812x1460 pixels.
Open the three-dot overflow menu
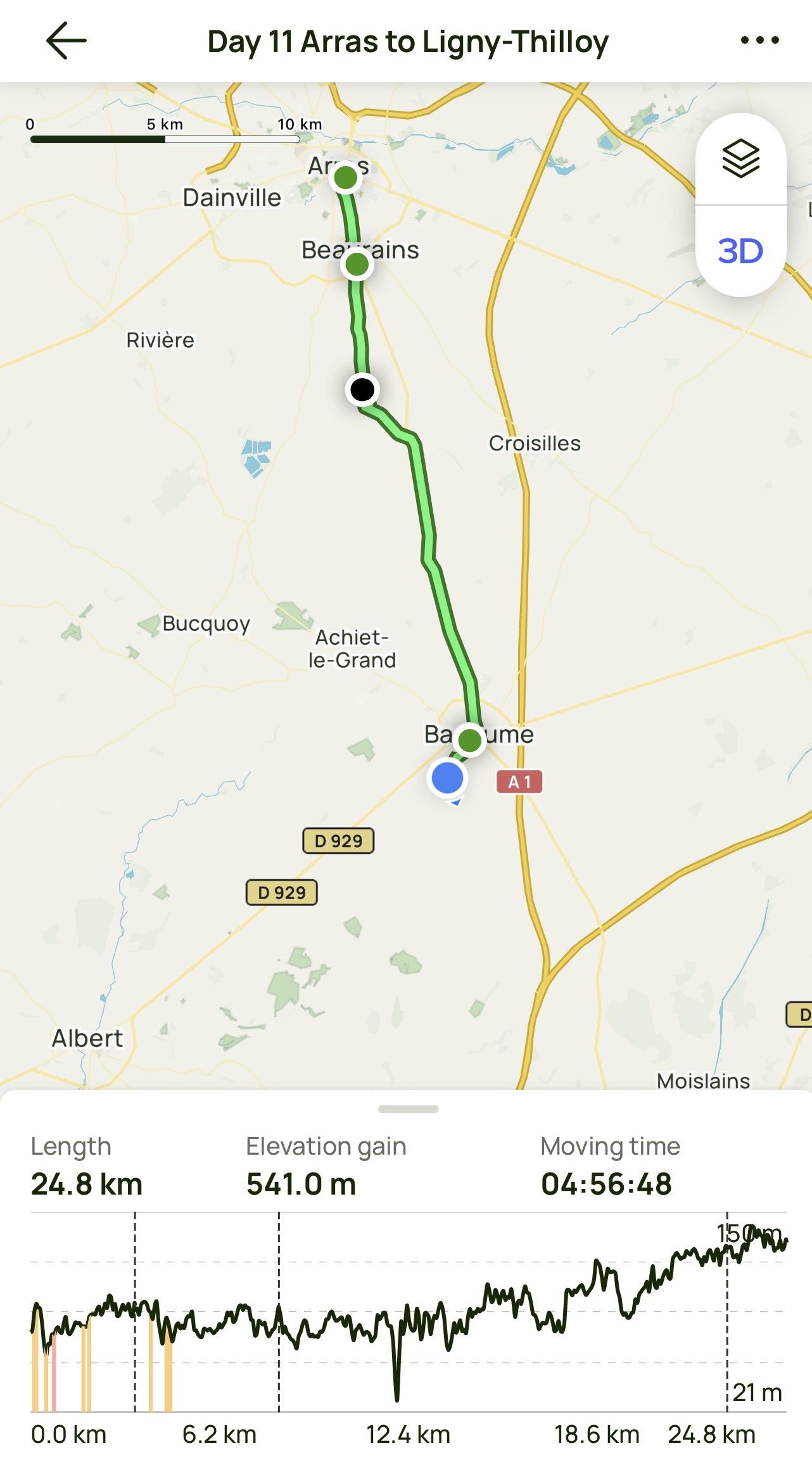pyautogui.click(x=759, y=41)
